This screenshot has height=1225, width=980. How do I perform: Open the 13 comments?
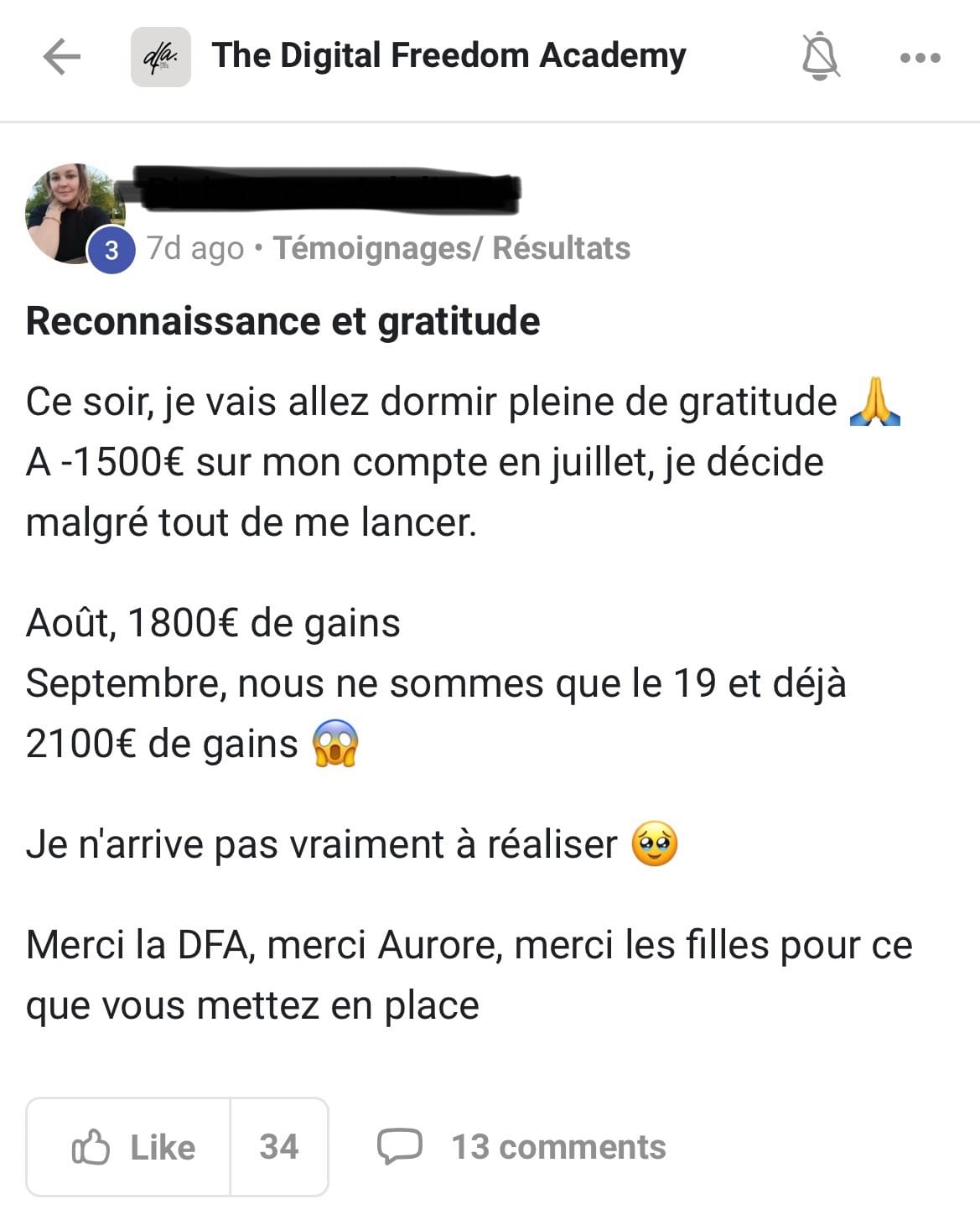(x=522, y=1147)
